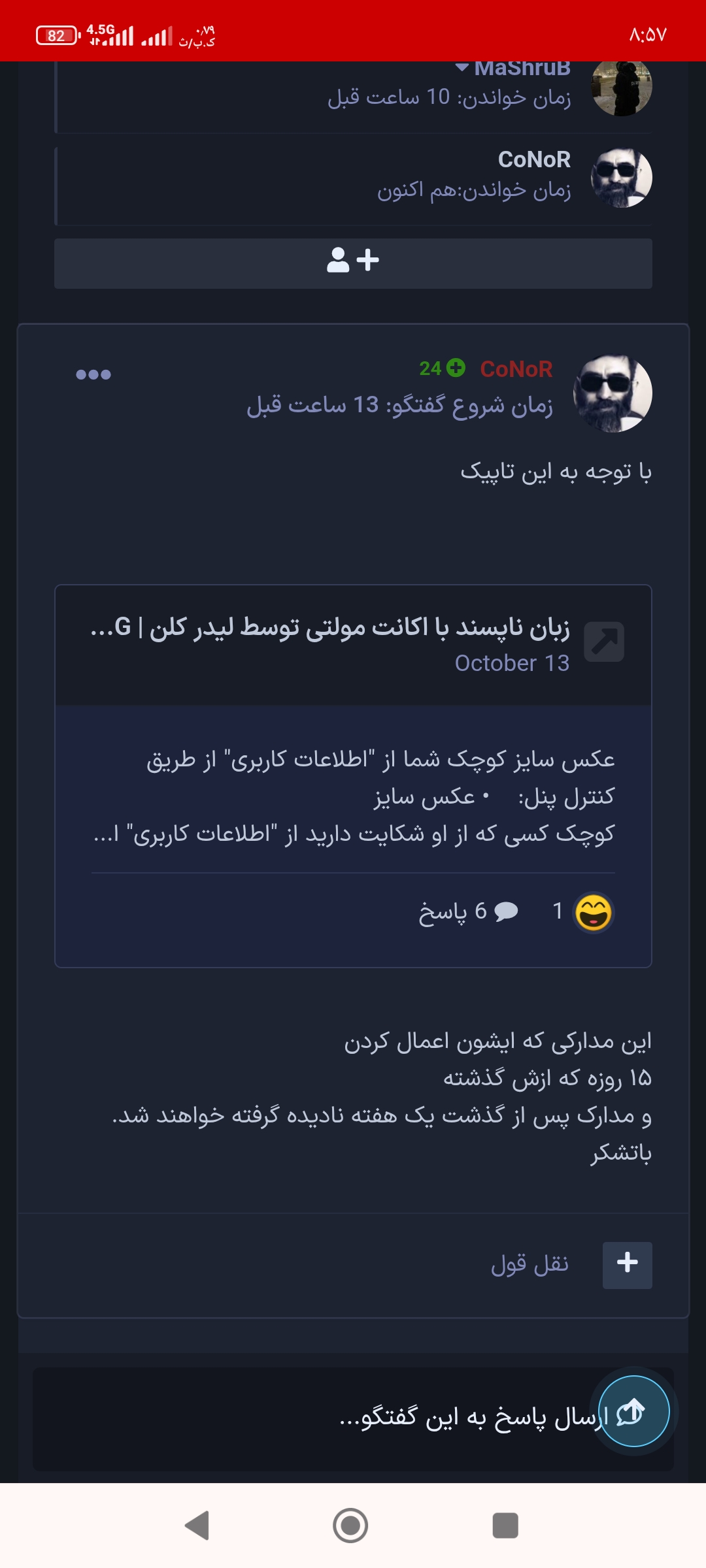Image resolution: width=706 pixels, height=1568 pixels.
Task: Go to the home screen
Action: [350, 1526]
